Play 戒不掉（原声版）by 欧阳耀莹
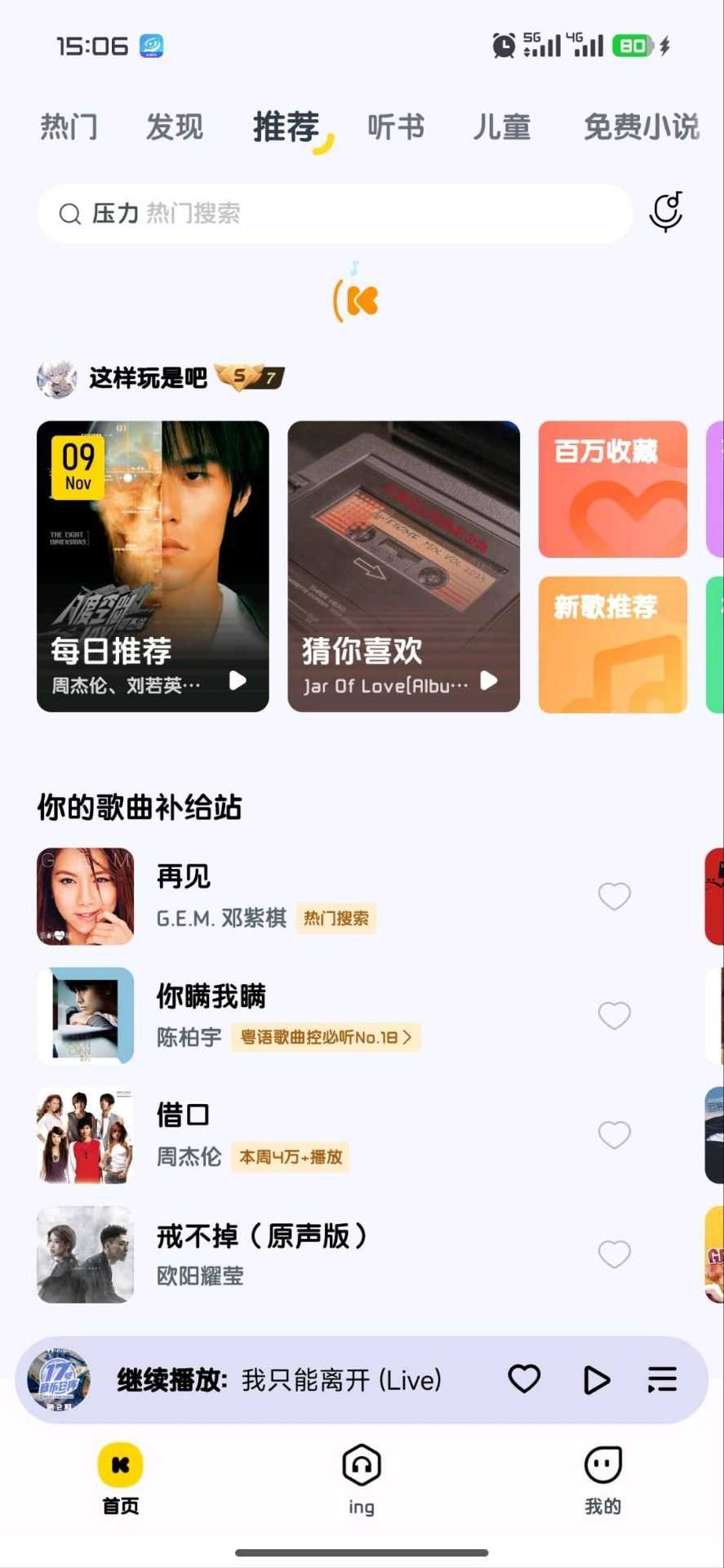 [326, 1254]
